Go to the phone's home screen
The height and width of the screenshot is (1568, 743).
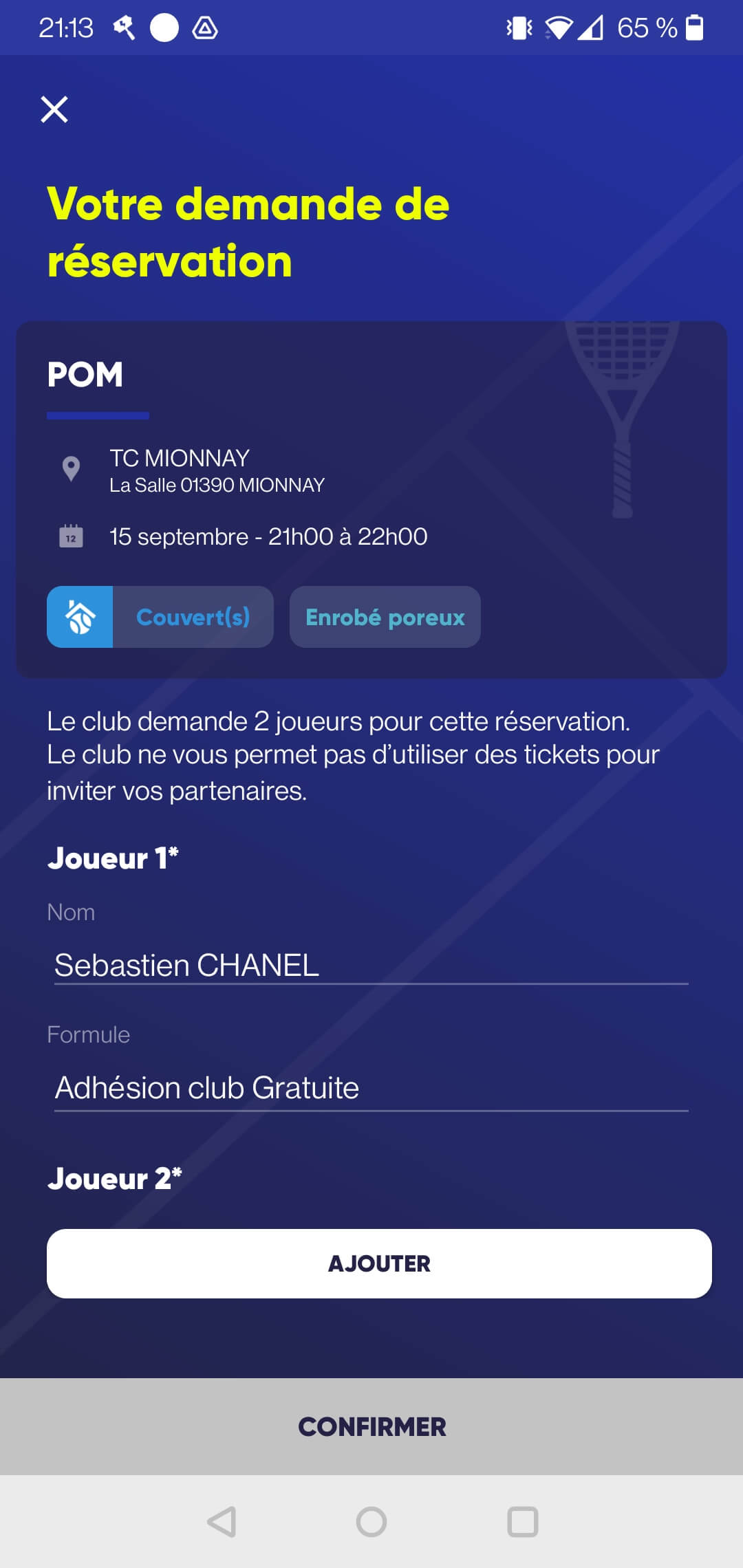pos(371,1522)
